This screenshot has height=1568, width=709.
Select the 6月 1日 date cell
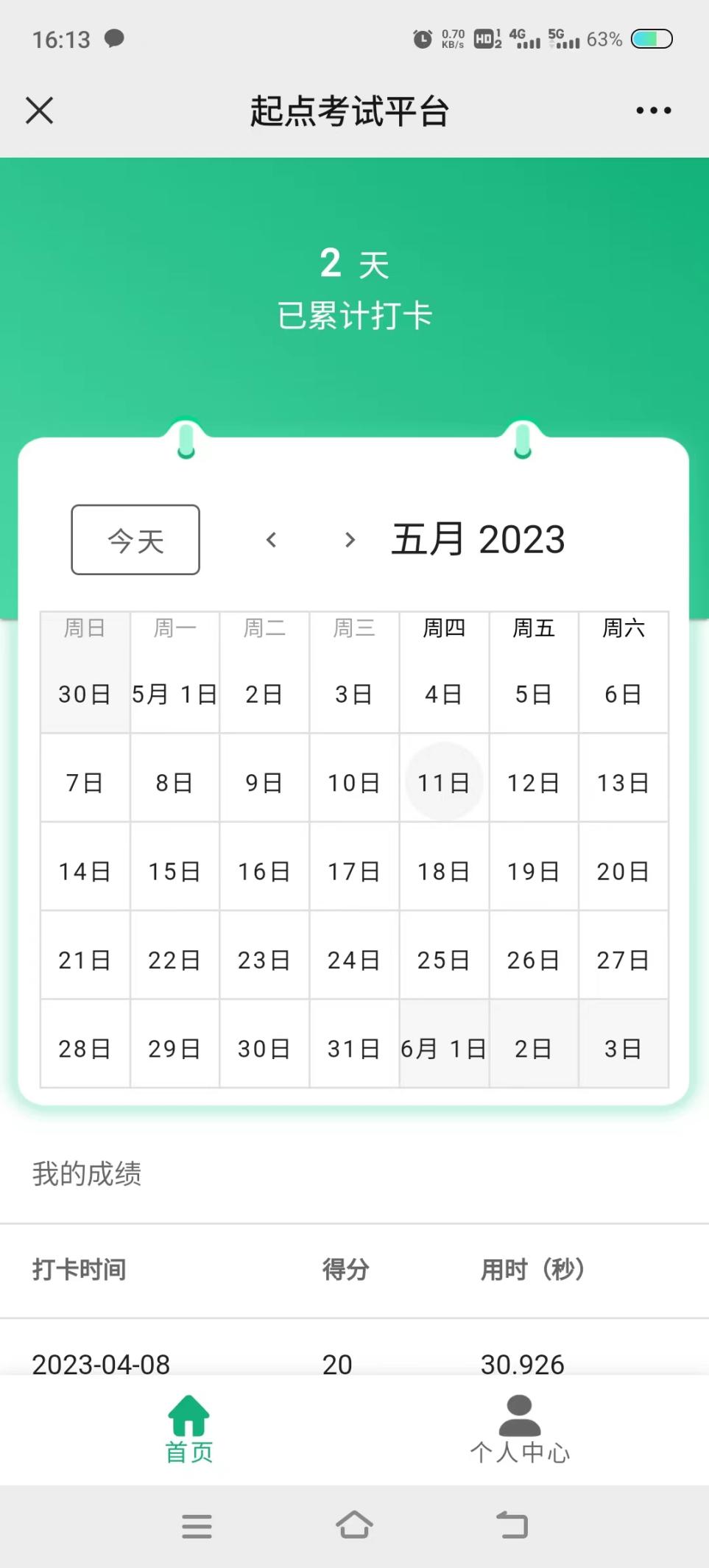(x=443, y=1048)
